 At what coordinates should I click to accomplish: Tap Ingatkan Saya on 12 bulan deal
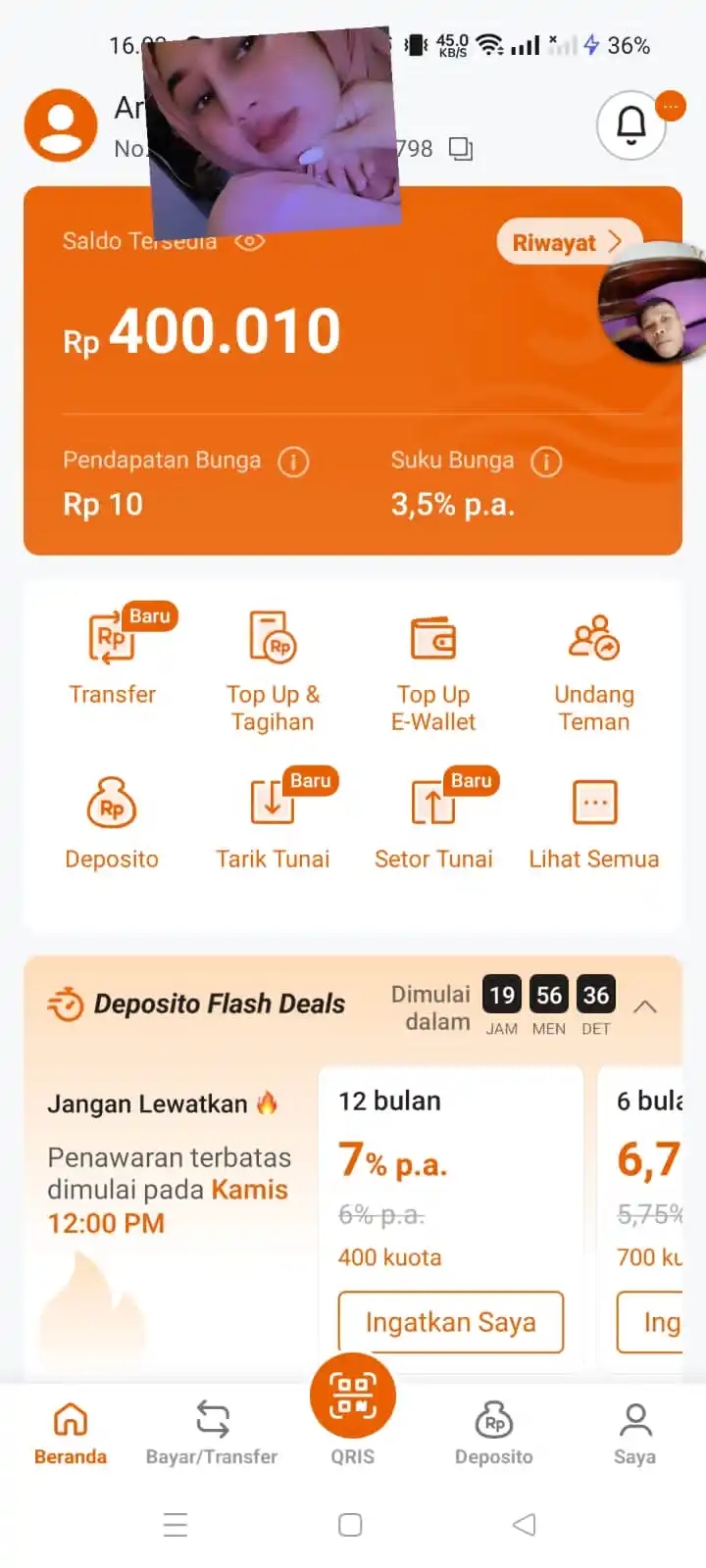point(451,1322)
